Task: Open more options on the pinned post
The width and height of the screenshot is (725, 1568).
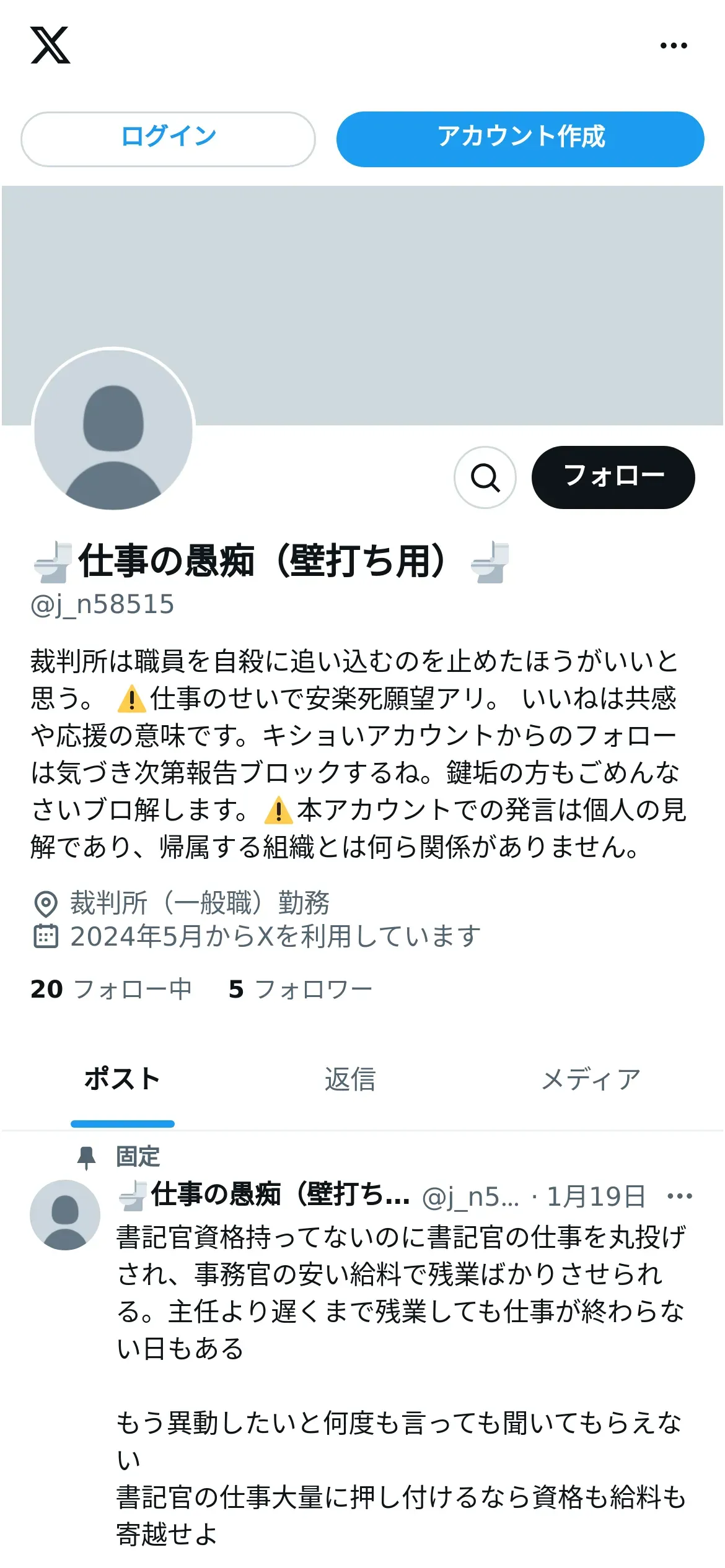Action: pos(679,1196)
